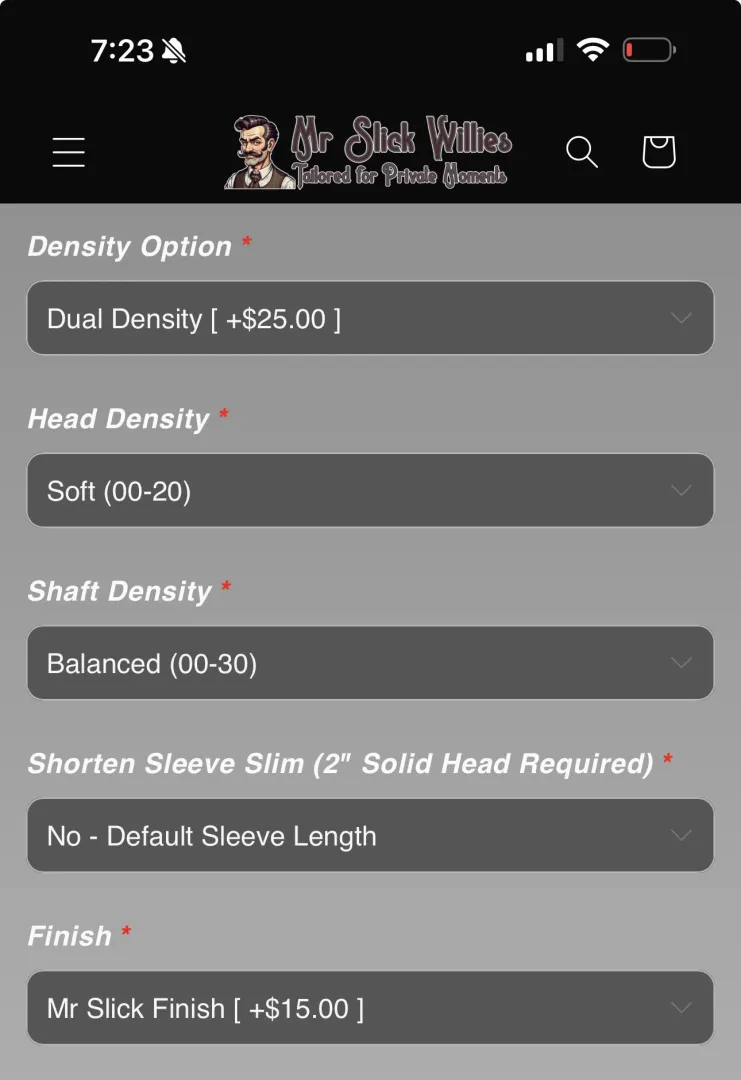Open the hamburger navigation menu
The height and width of the screenshot is (1080, 741).
coord(68,152)
